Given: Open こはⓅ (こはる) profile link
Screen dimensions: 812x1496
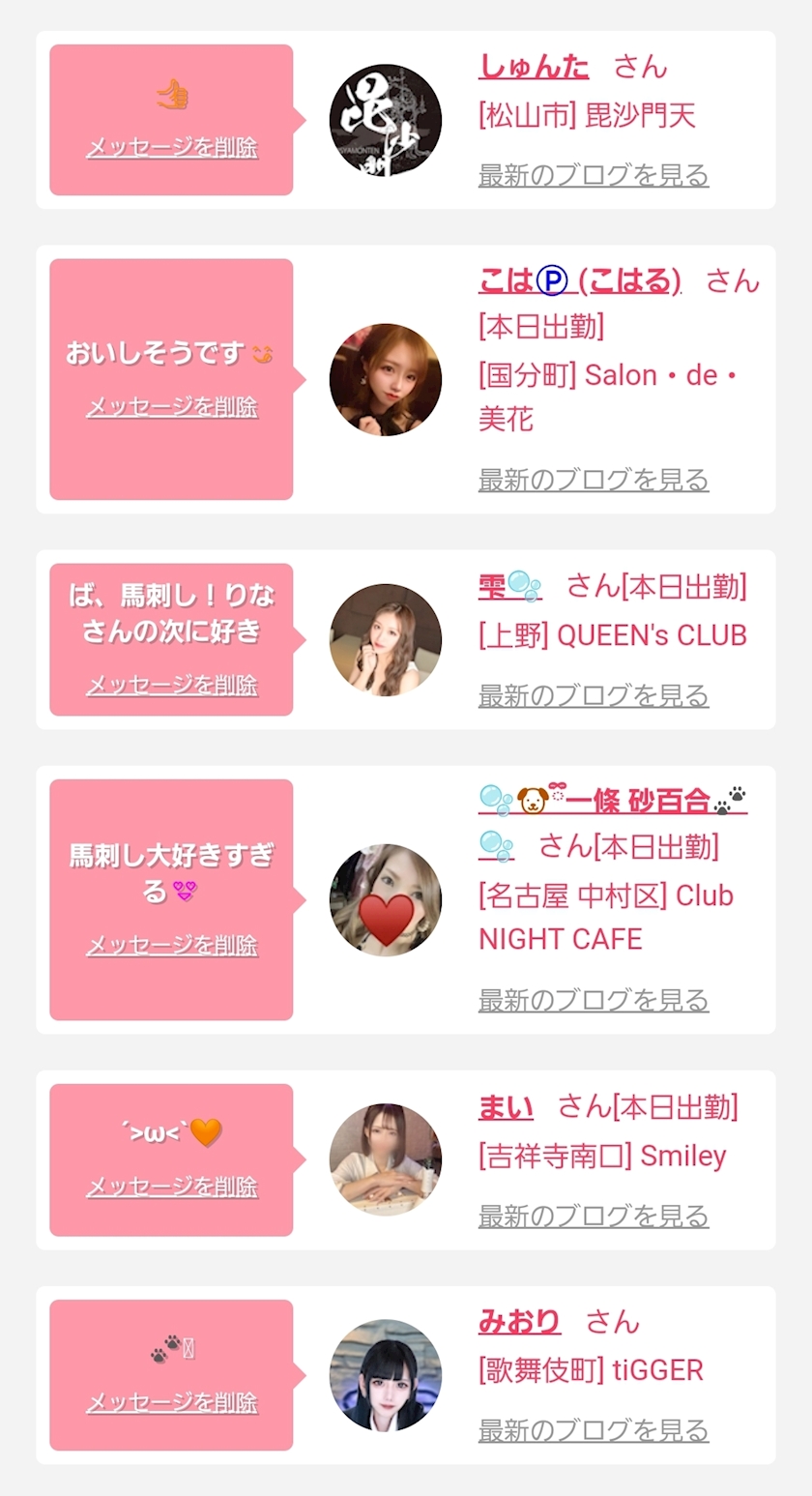Looking at the screenshot, I should [580, 280].
